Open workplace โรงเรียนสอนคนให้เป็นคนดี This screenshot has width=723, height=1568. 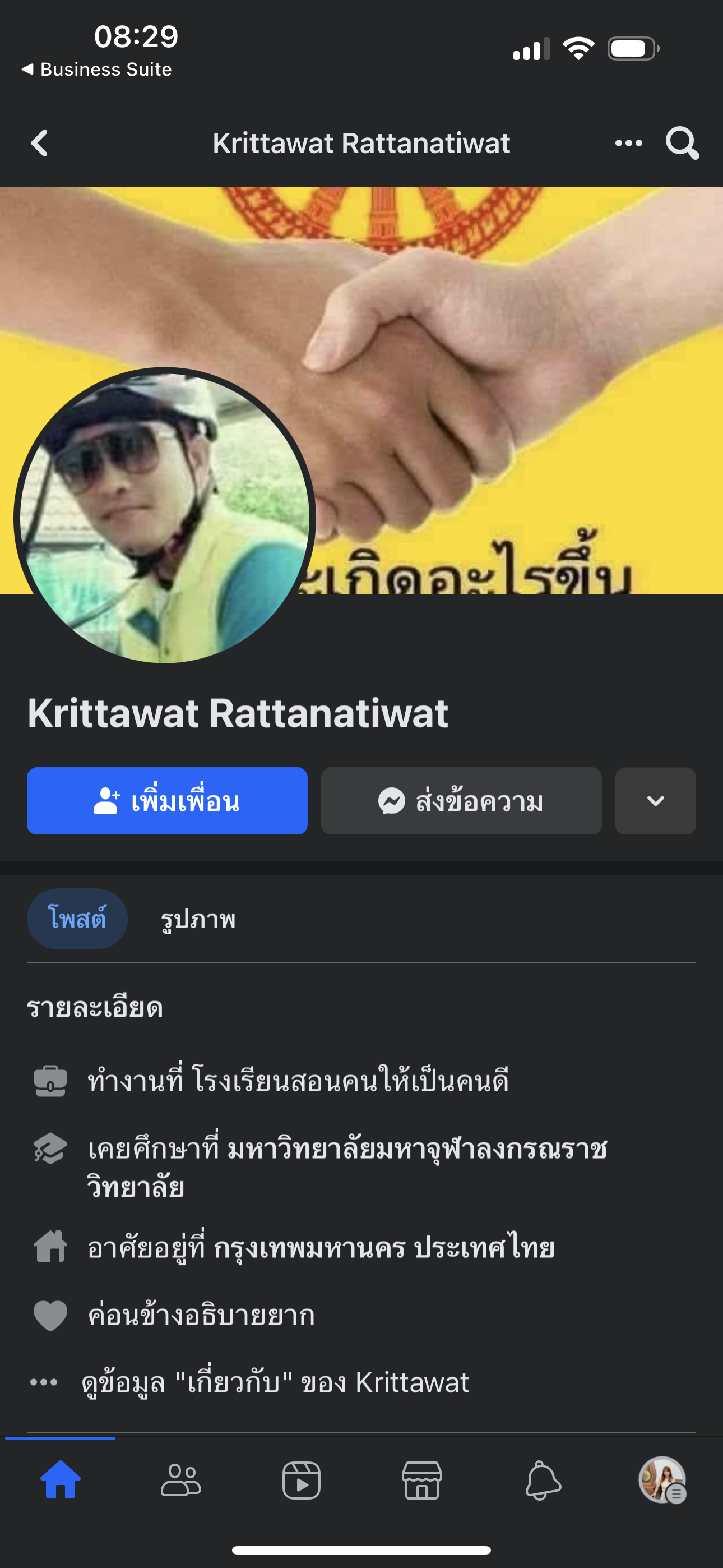349,1081
